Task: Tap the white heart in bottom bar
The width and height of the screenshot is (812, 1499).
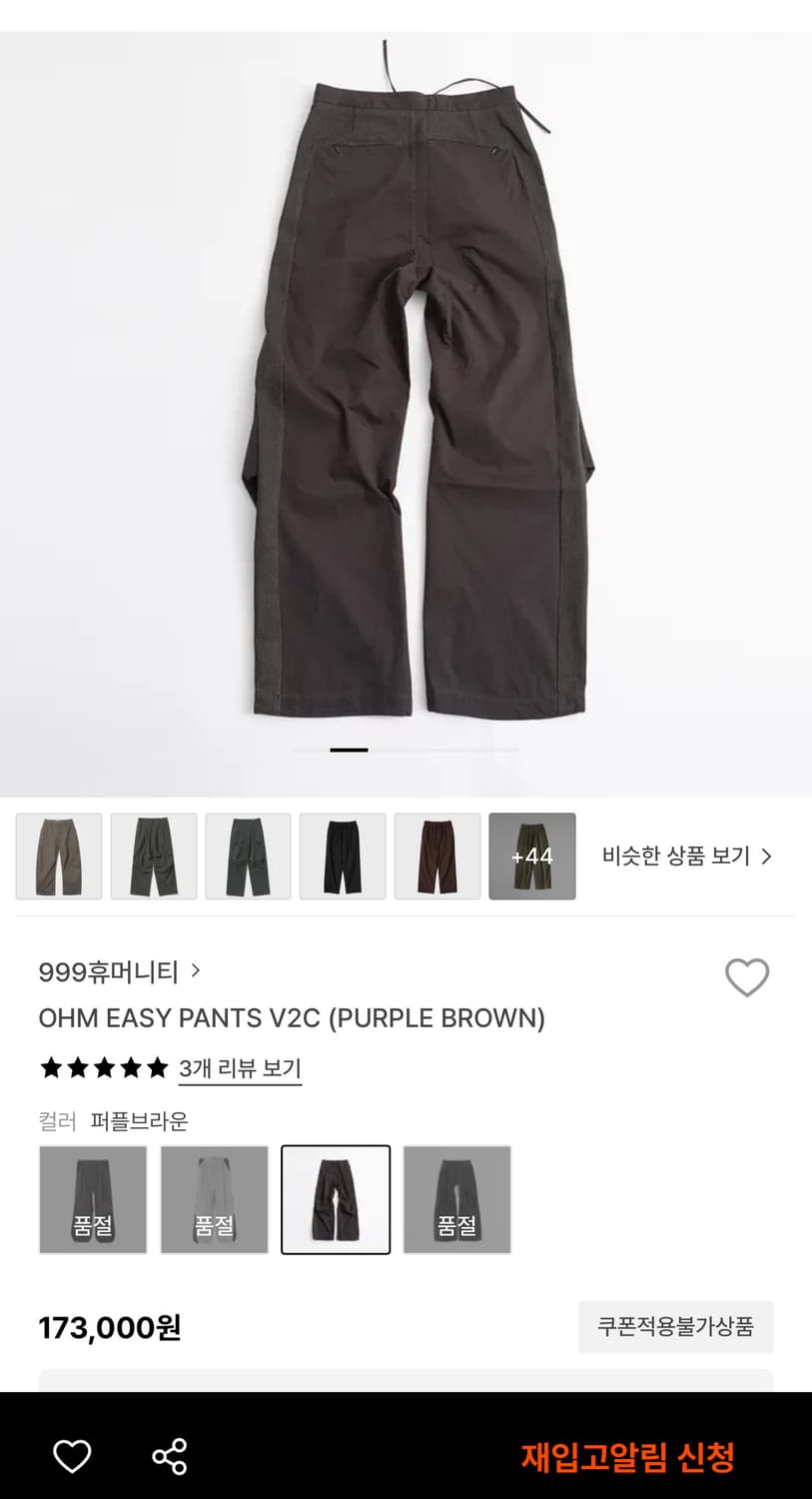Action: [x=72, y=1456]
